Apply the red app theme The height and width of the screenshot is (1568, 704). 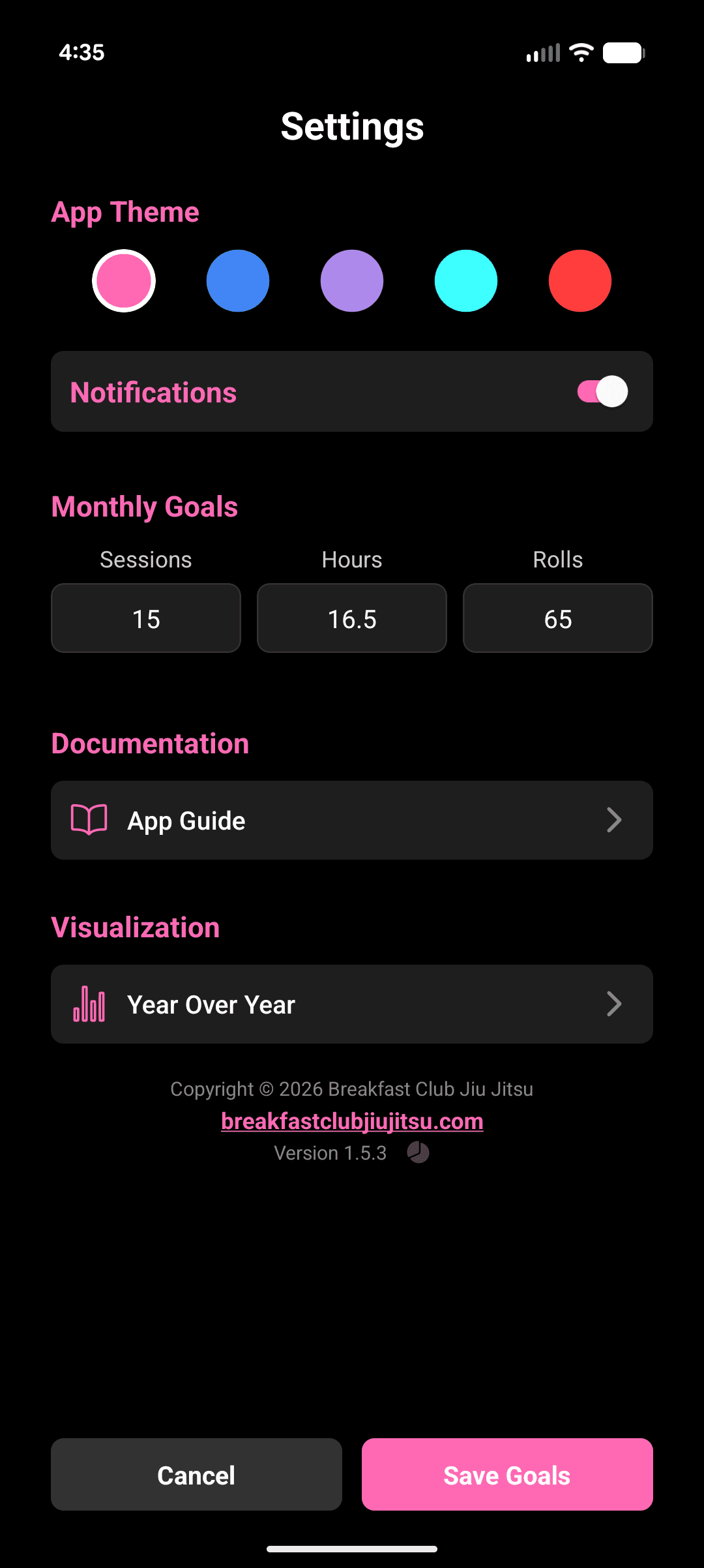pyautogui.click(x=580, y=281)
